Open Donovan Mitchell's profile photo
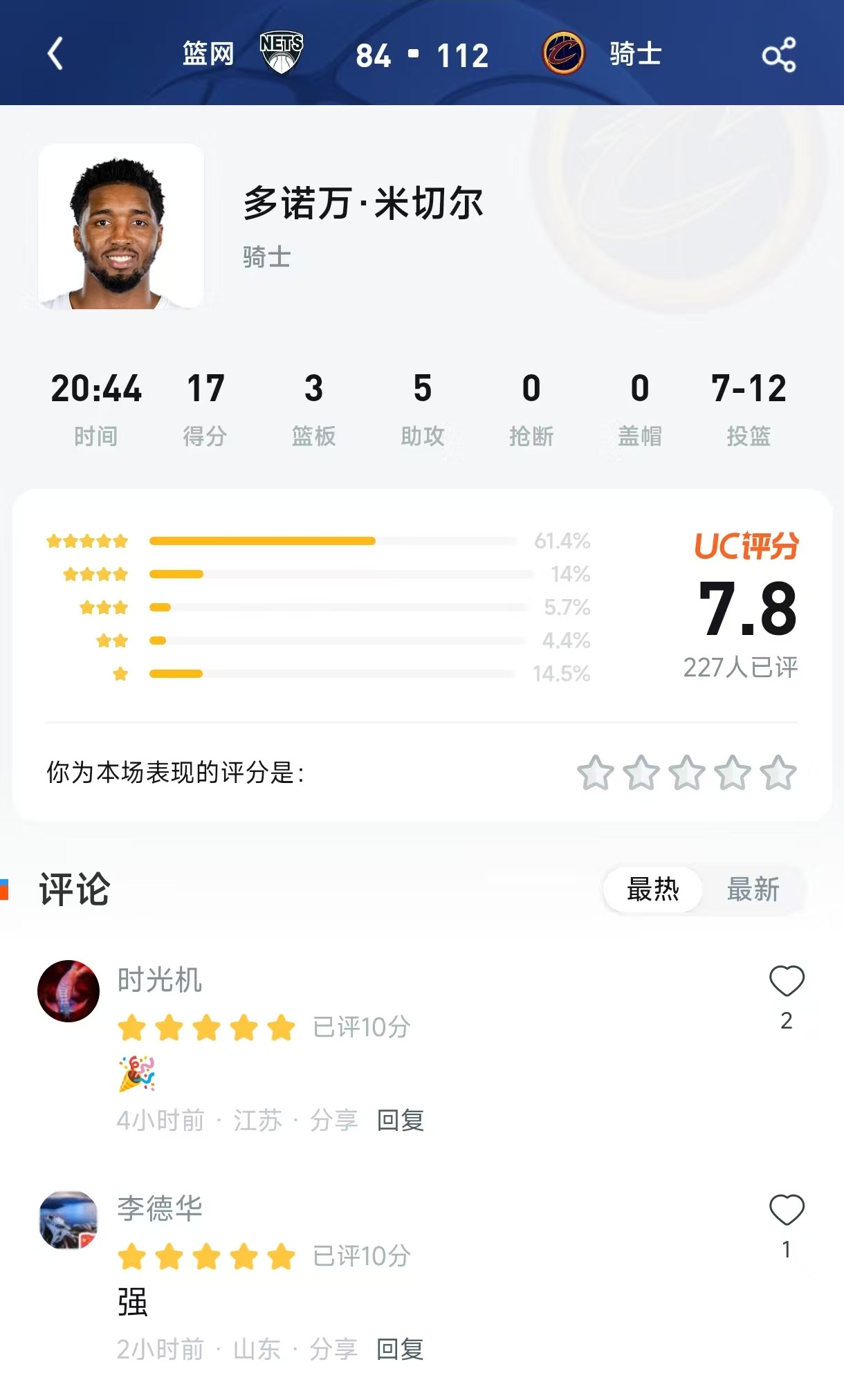Image resolution: width=844 pixels, height=1400 pixels. click(122, 227)
